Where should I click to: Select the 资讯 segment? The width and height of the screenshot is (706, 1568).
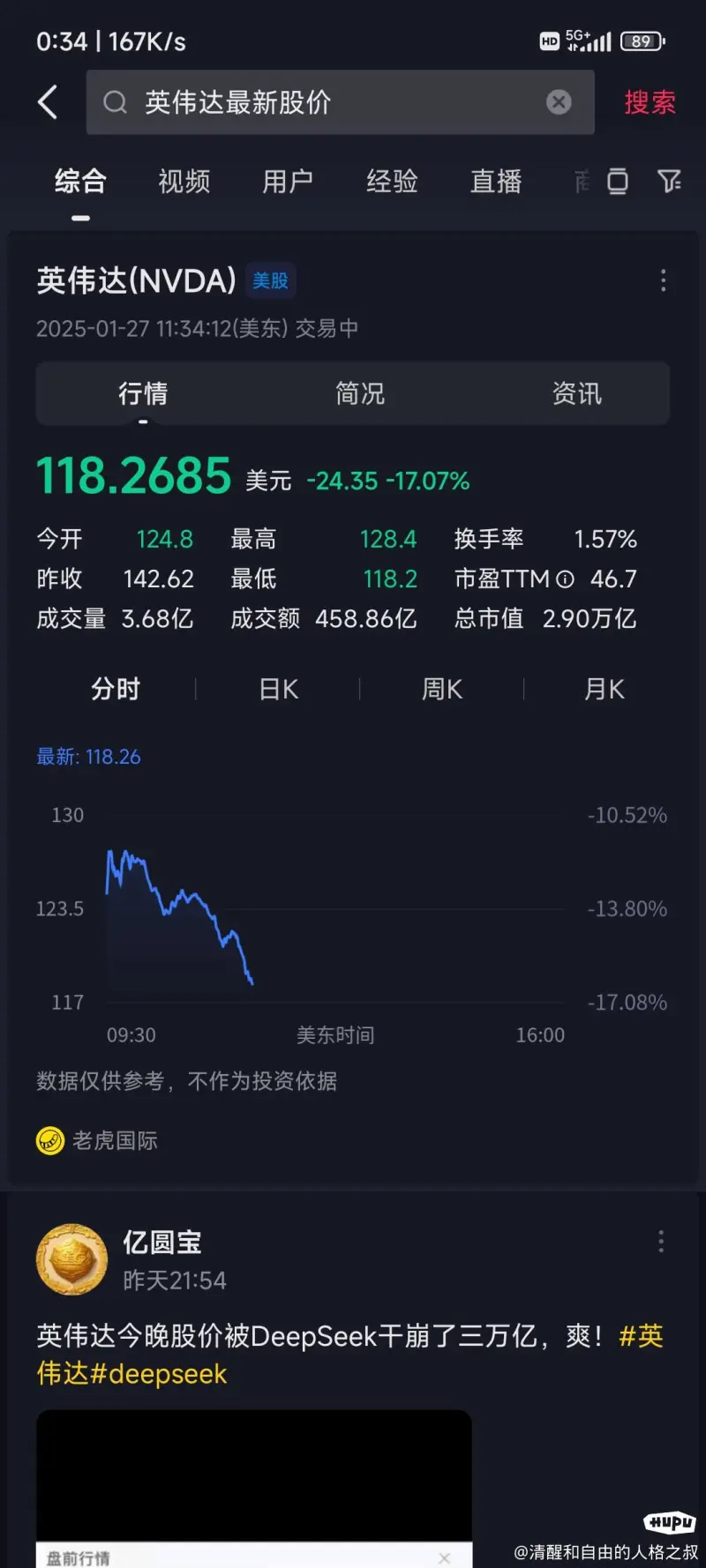coord(577,393)
